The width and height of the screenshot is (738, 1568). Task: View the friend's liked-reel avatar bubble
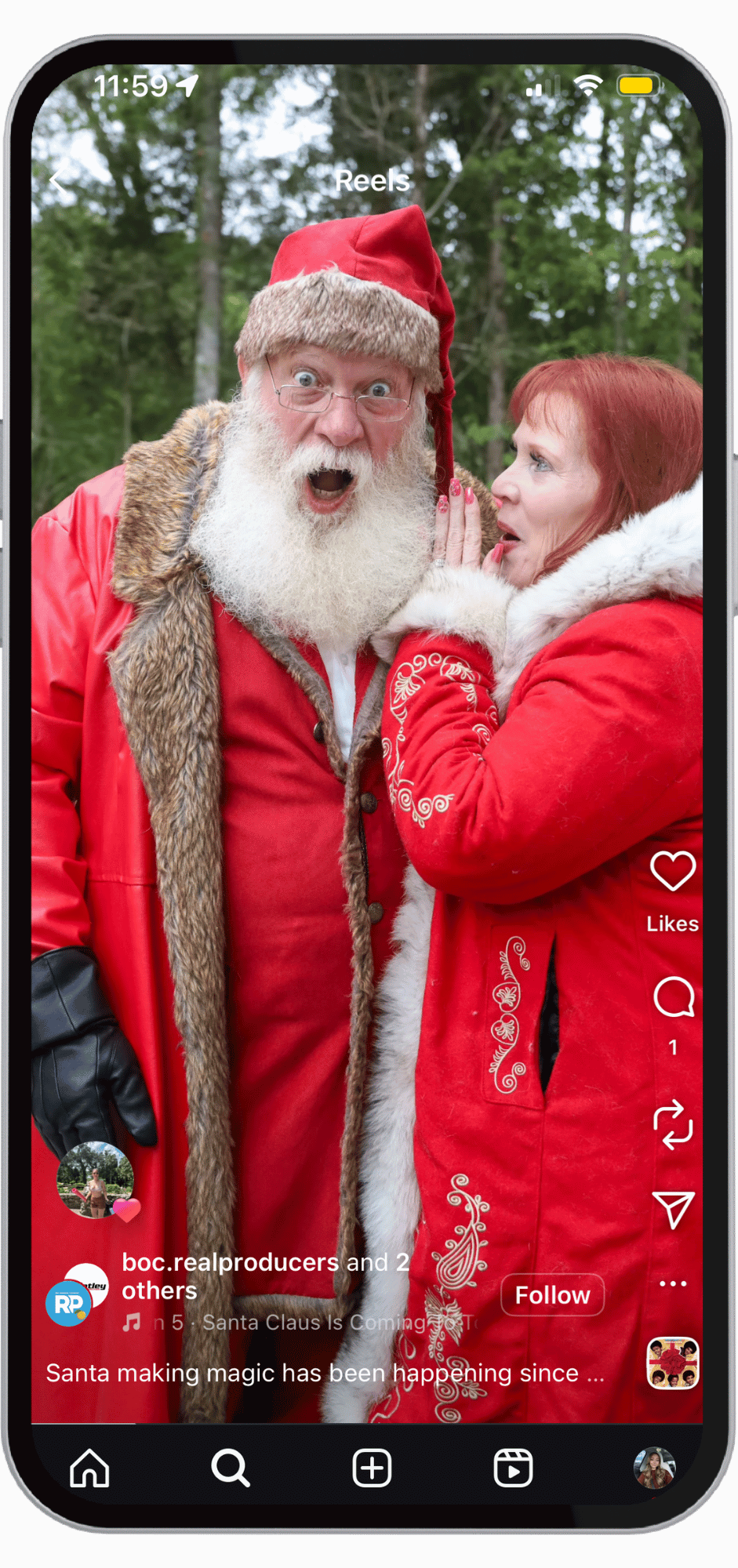click(96, 1180)
